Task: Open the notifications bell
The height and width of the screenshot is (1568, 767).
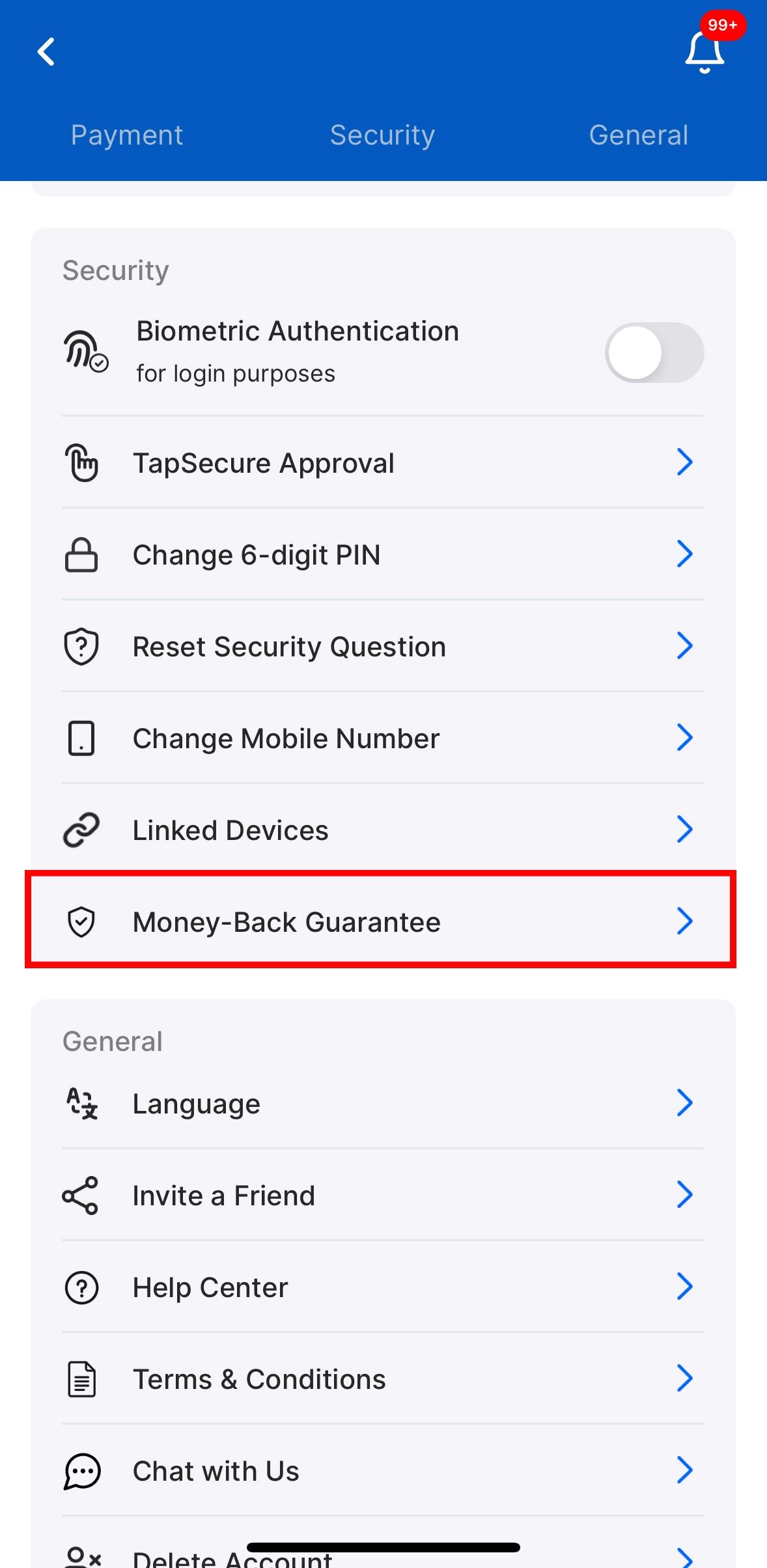Action: point(704,53)
